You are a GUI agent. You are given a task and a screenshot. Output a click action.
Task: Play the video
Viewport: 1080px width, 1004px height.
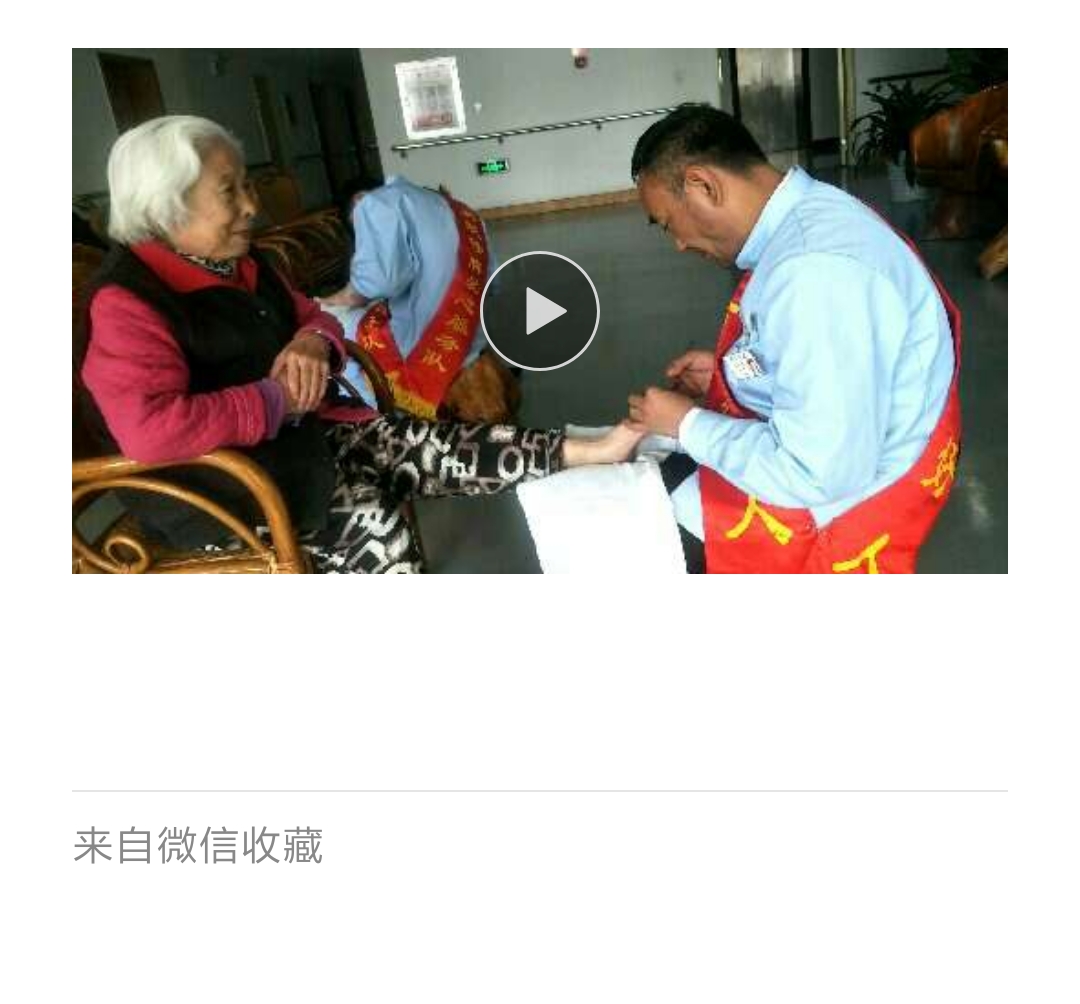pyautogui.click(x=540, y=311)
